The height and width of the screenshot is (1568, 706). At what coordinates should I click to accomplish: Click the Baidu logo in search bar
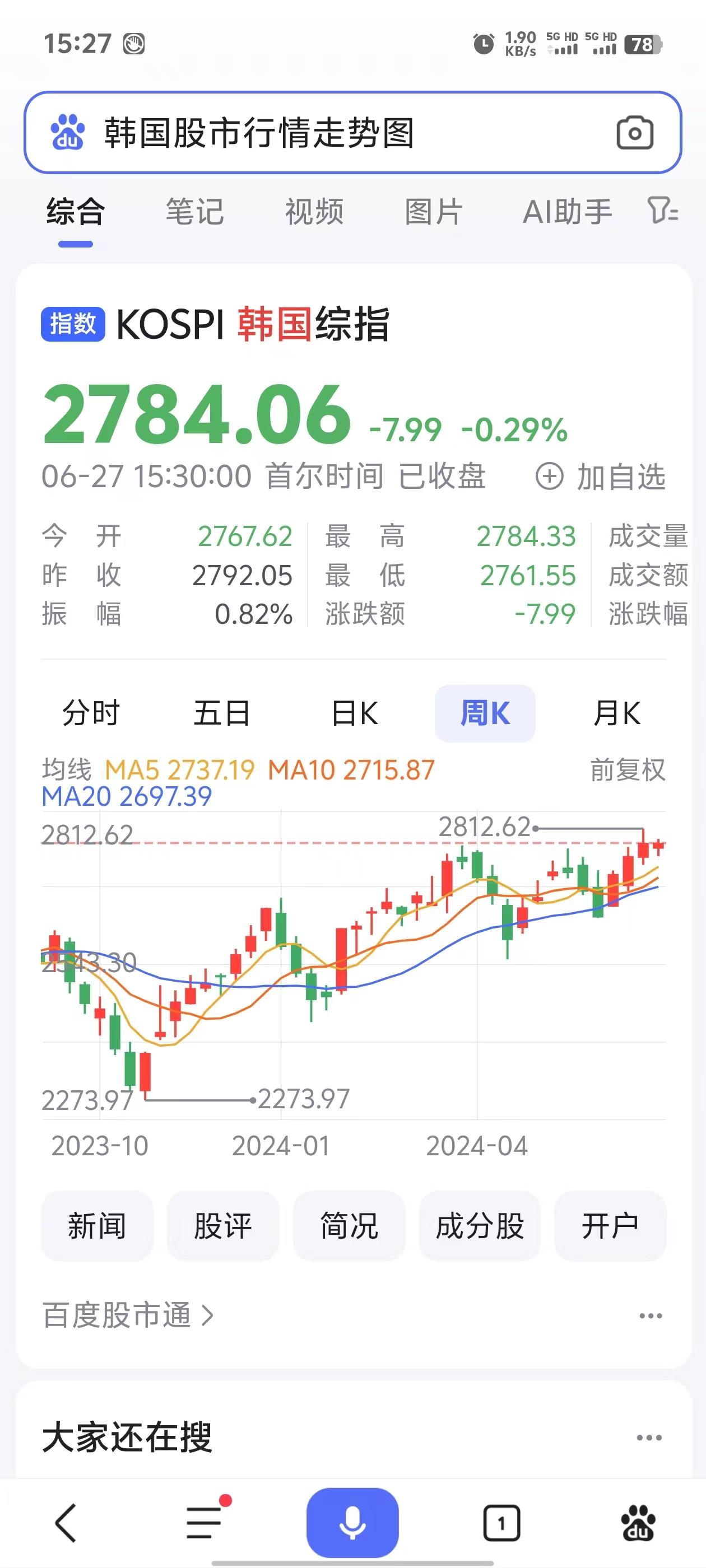coord(69,133)
